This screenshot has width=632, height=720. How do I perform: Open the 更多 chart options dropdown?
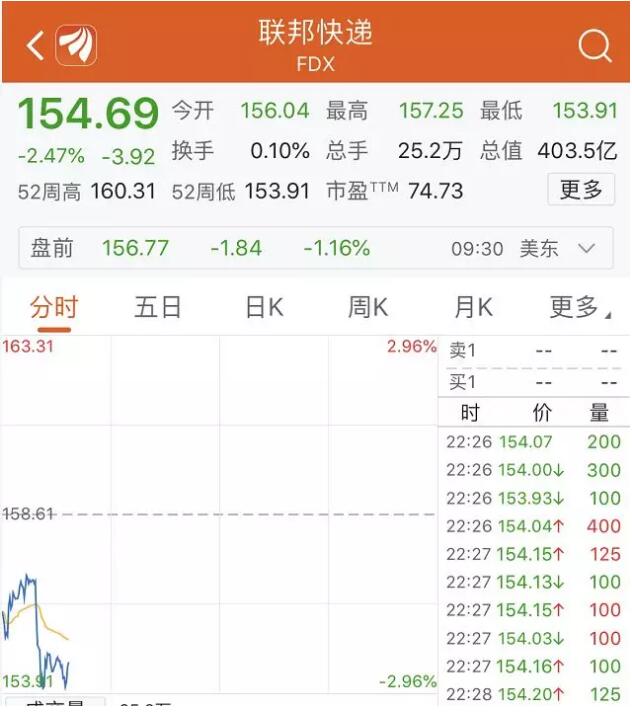coord(579,307)
